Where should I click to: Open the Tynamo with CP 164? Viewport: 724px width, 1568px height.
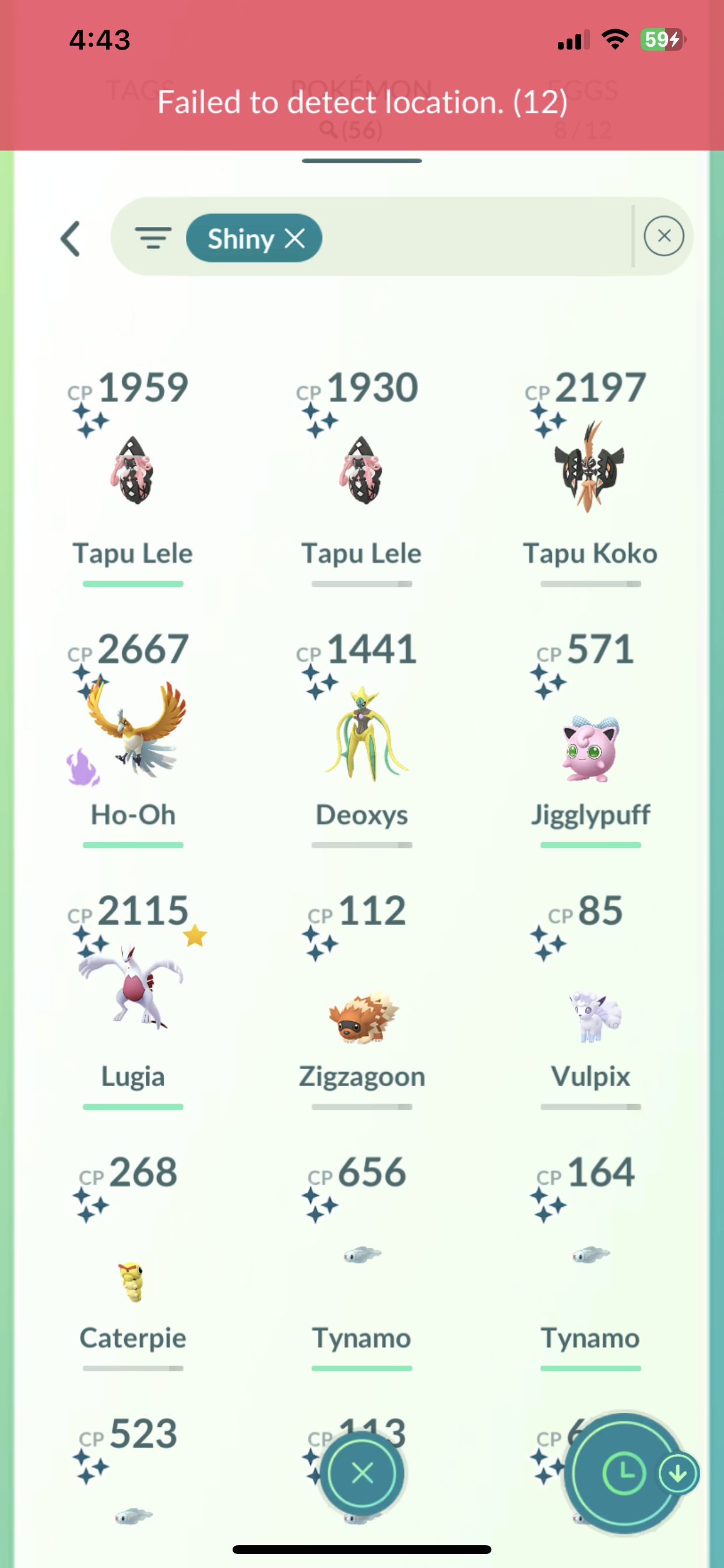point(589,1254)
